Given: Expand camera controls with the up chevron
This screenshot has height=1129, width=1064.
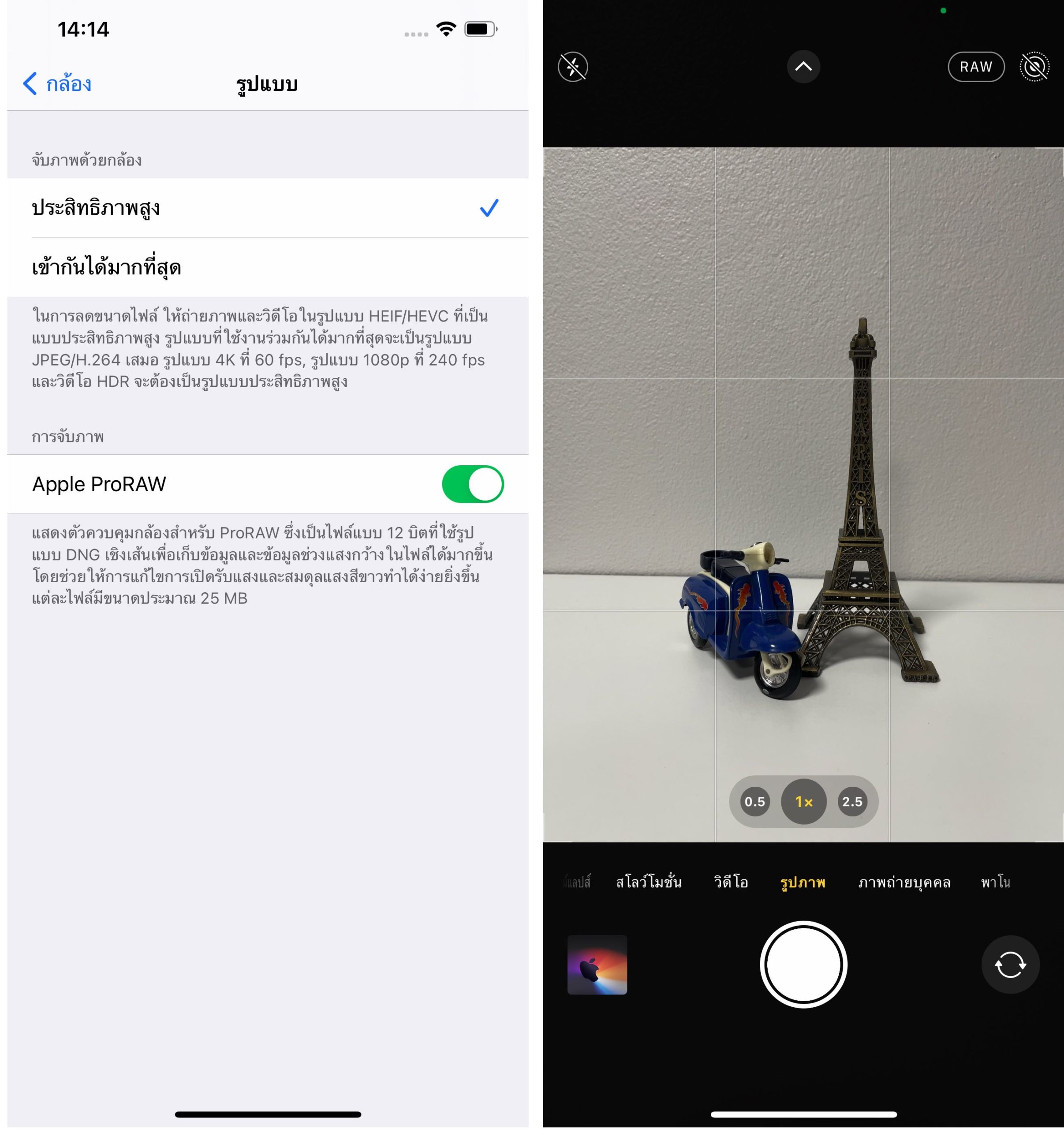Looking at the screenshot, I should coord(803,67).
